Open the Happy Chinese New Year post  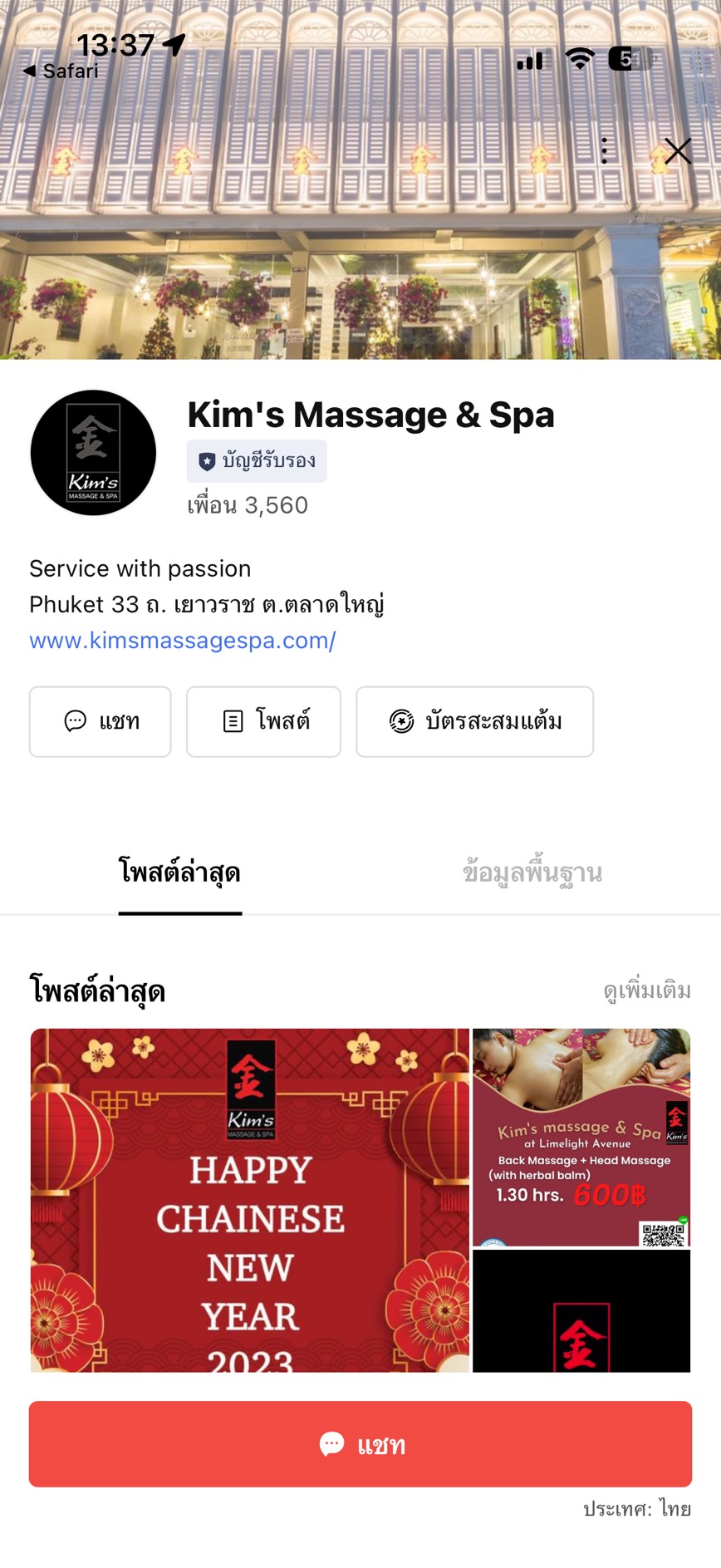pyautogui.click(x=249, y=1199)
